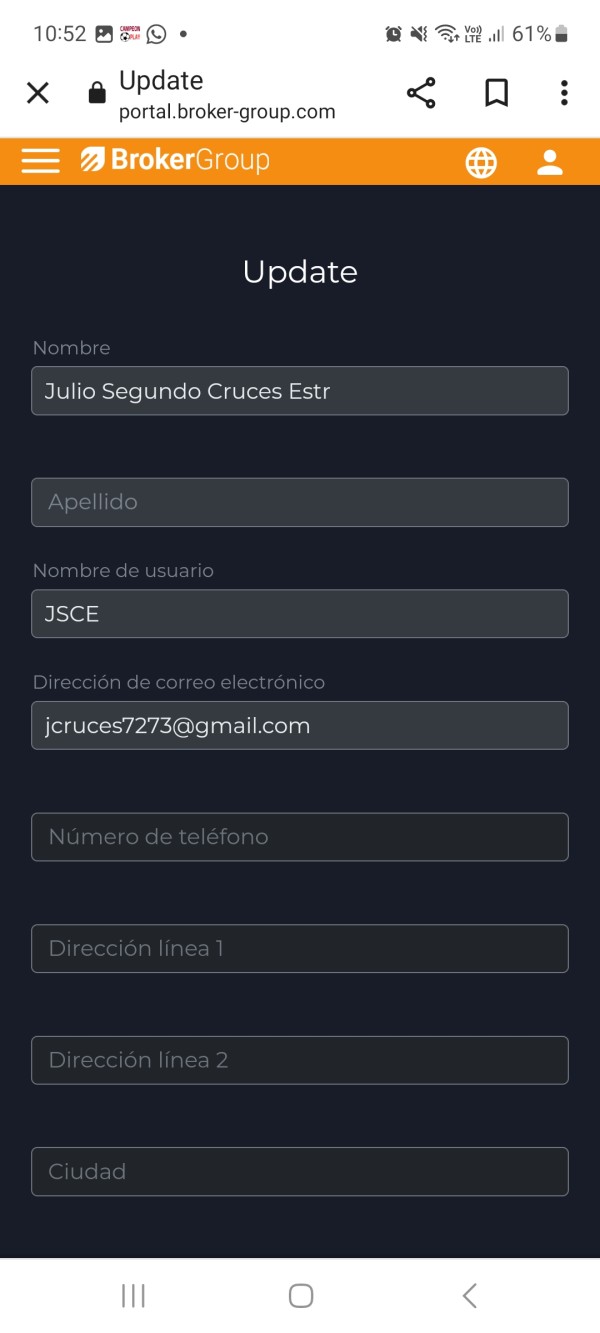Share this page
The height and width of the screenshot is (1333, 600).
(421, 93)
